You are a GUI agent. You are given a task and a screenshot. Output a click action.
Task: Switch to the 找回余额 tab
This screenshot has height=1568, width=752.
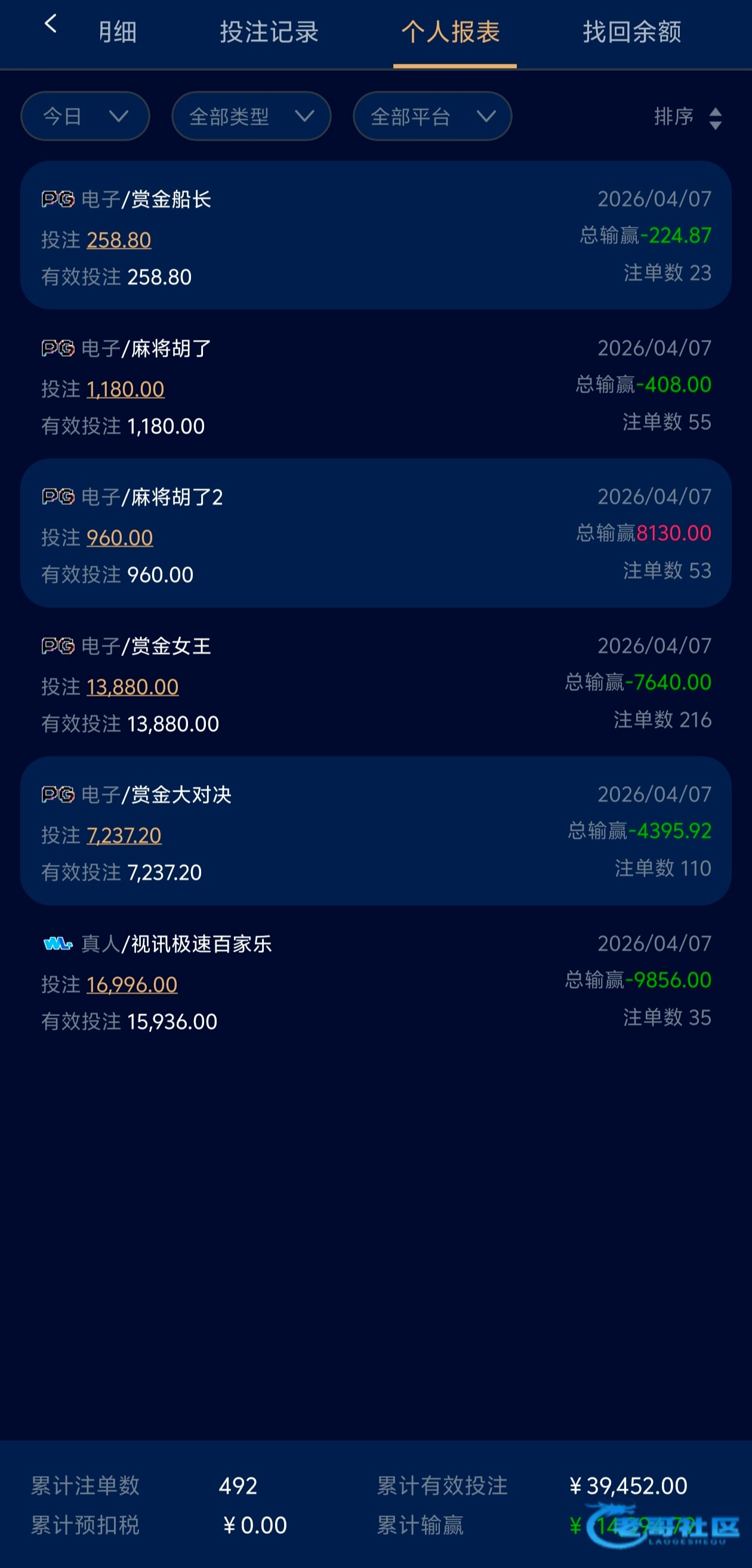[x=631, y=32]
